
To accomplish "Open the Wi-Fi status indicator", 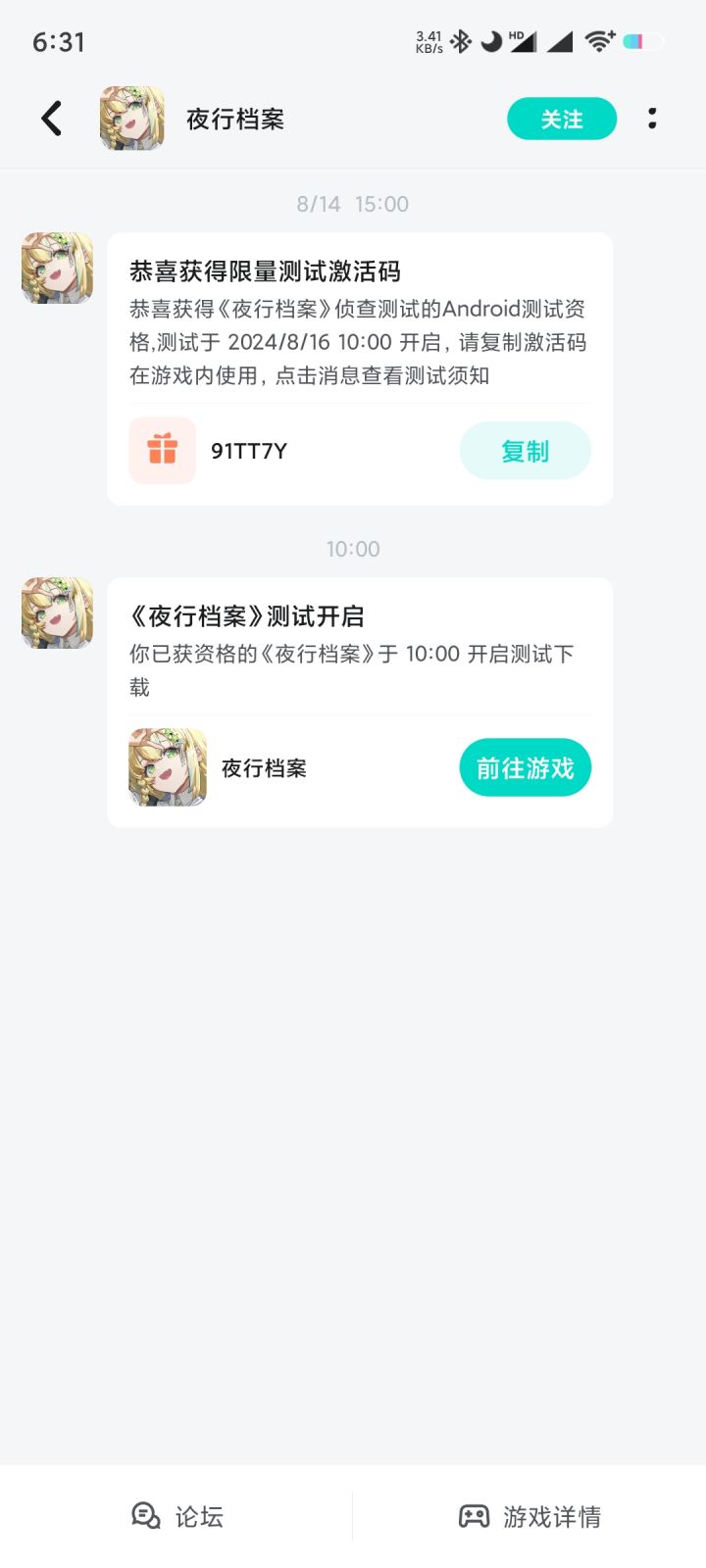I will tap(598, 41).
